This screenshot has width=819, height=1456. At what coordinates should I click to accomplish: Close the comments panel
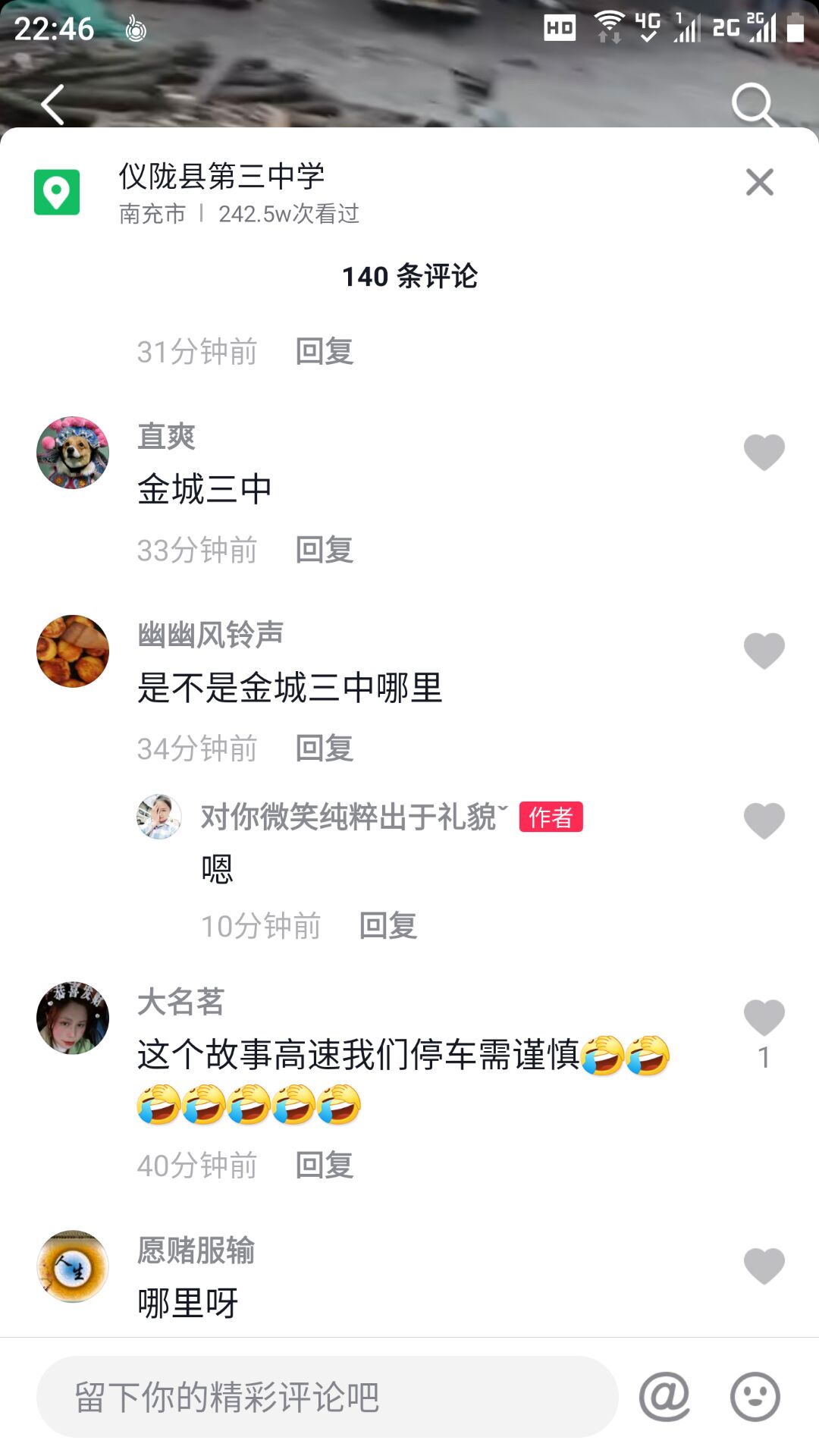(x=759, y=182)
